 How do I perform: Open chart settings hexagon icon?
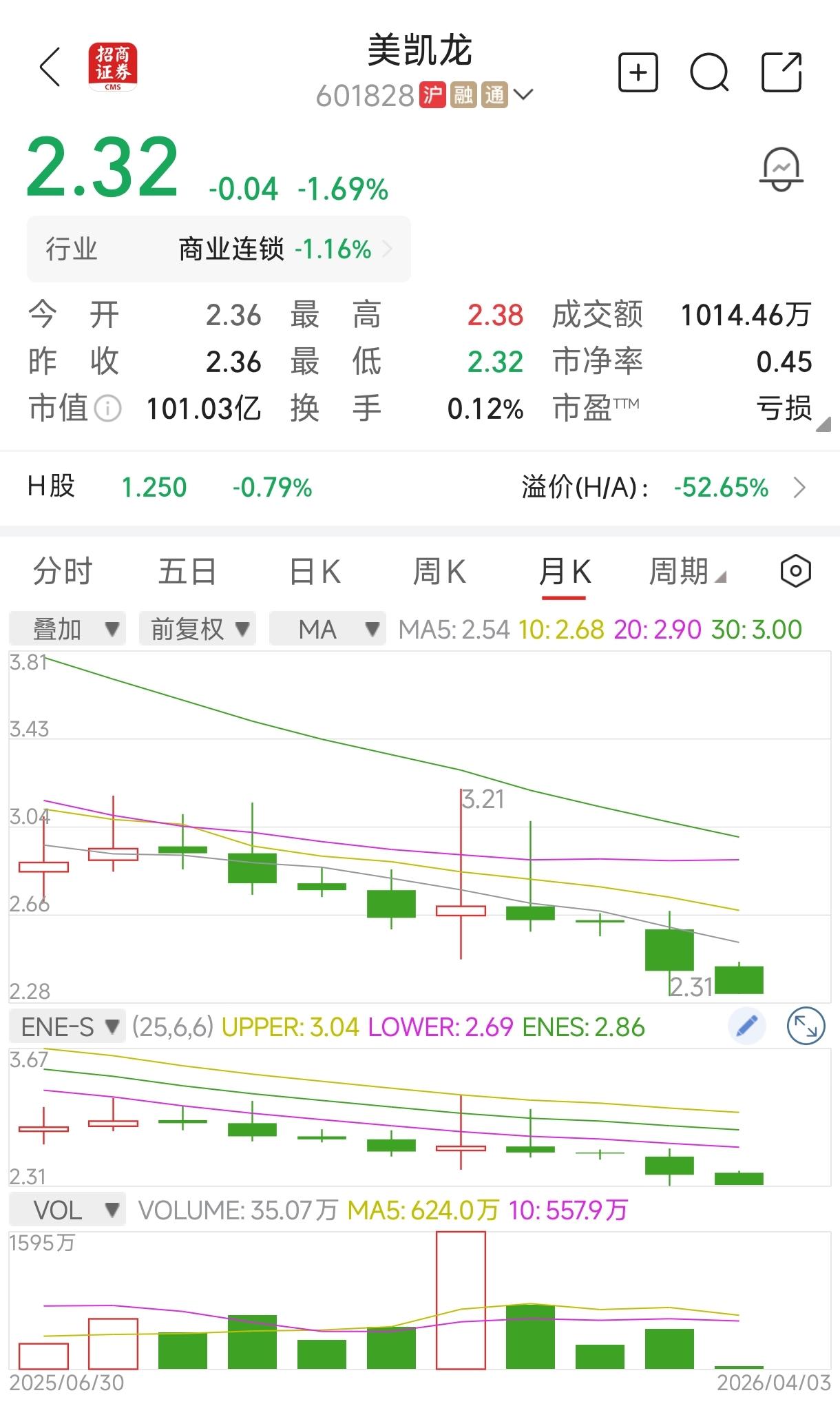(x=795, y=571)
